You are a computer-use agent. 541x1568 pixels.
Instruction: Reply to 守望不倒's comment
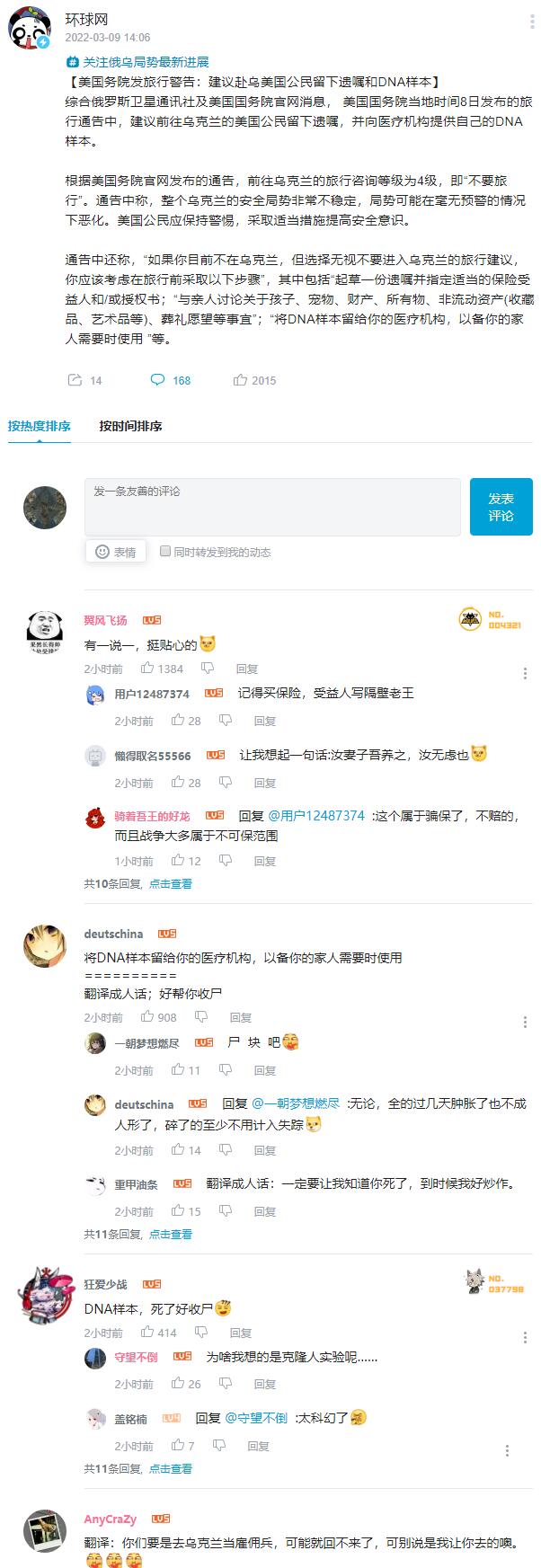pos(264,1384)
